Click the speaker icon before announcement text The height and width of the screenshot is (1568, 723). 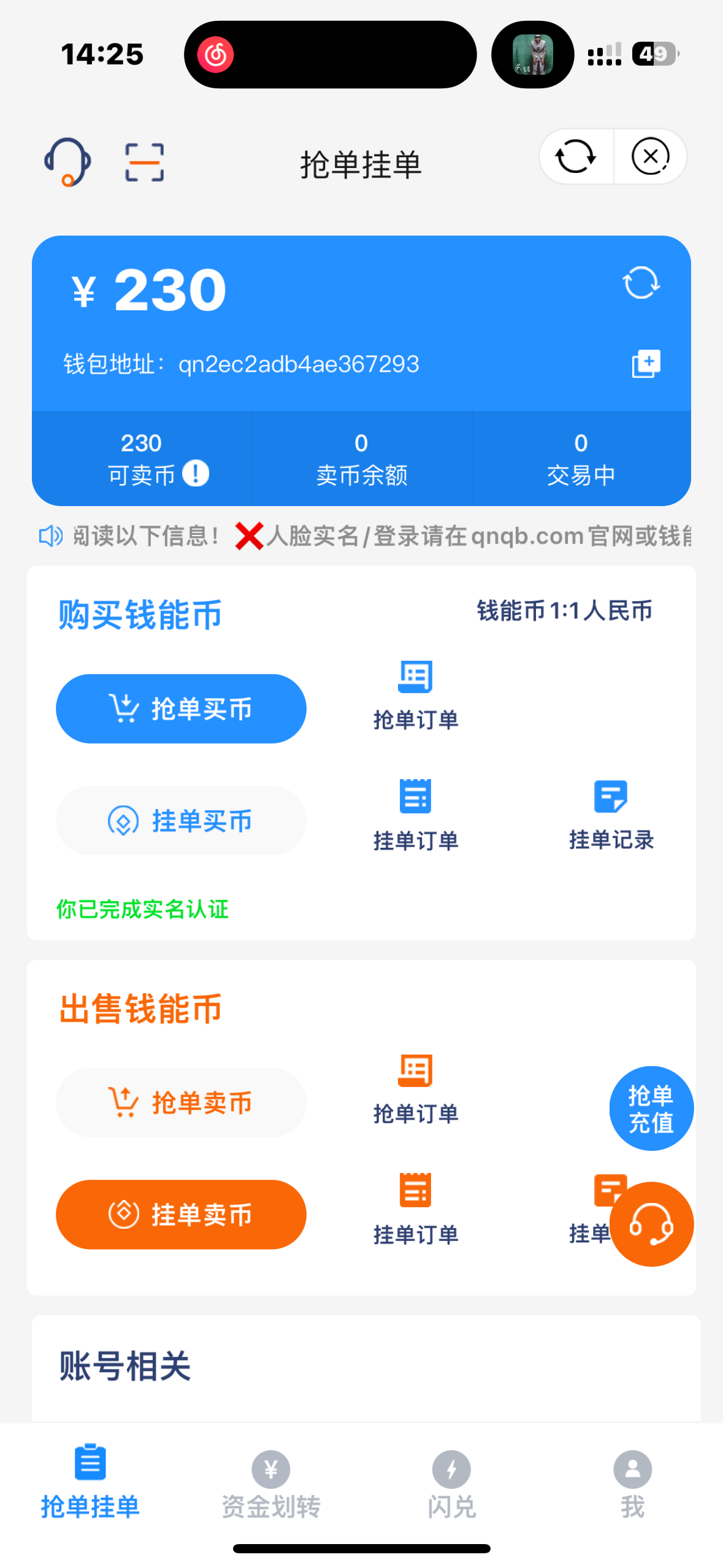point(49,536)
